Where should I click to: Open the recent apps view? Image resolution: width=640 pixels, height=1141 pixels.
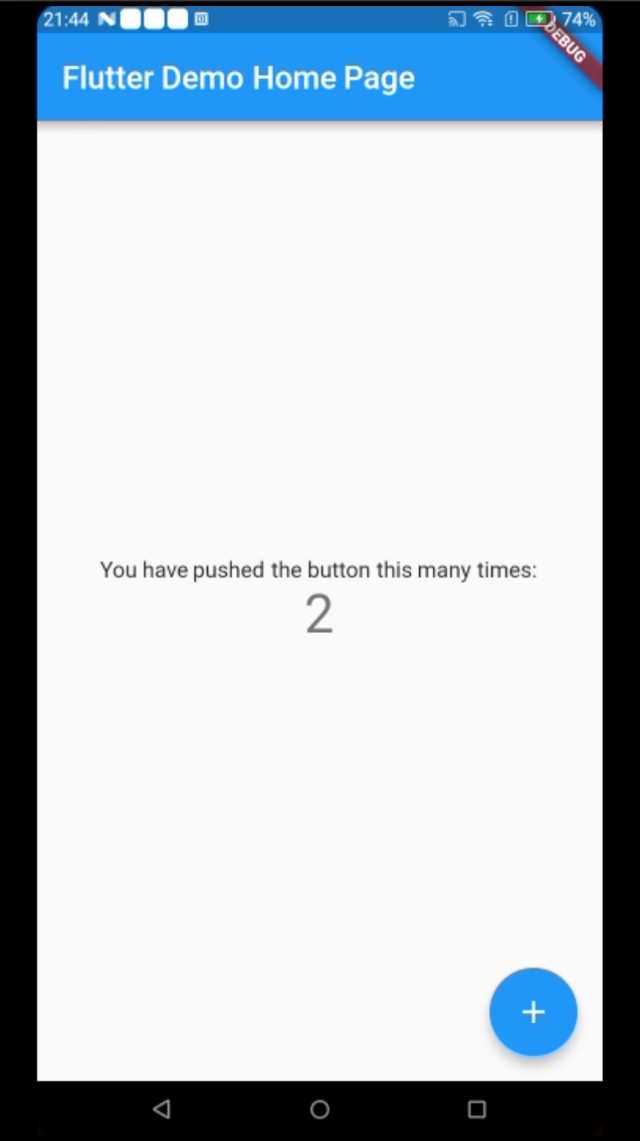pos(477,1108)
